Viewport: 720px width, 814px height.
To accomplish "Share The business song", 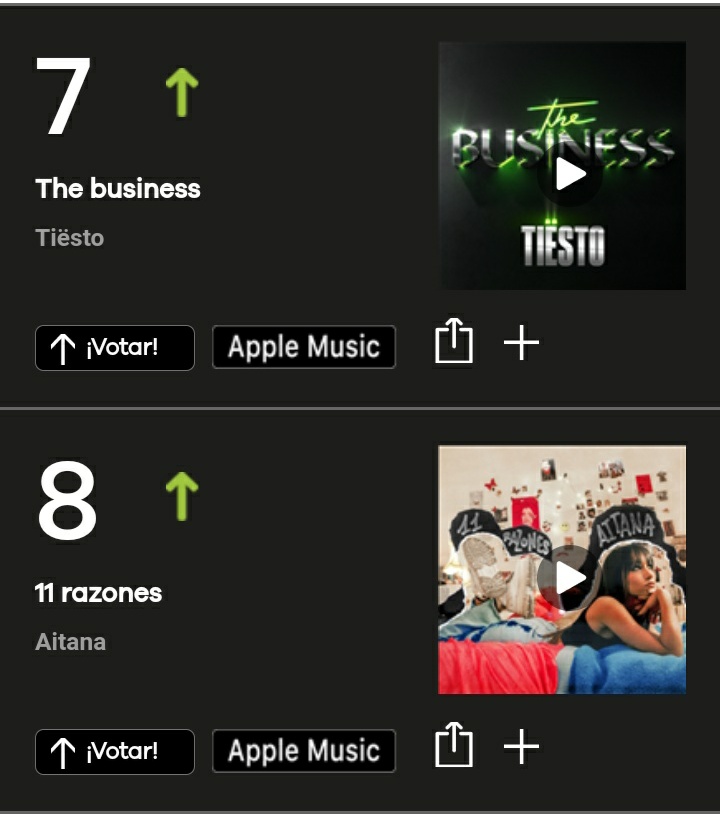I will pyautogui.click(x=454, y=343).
